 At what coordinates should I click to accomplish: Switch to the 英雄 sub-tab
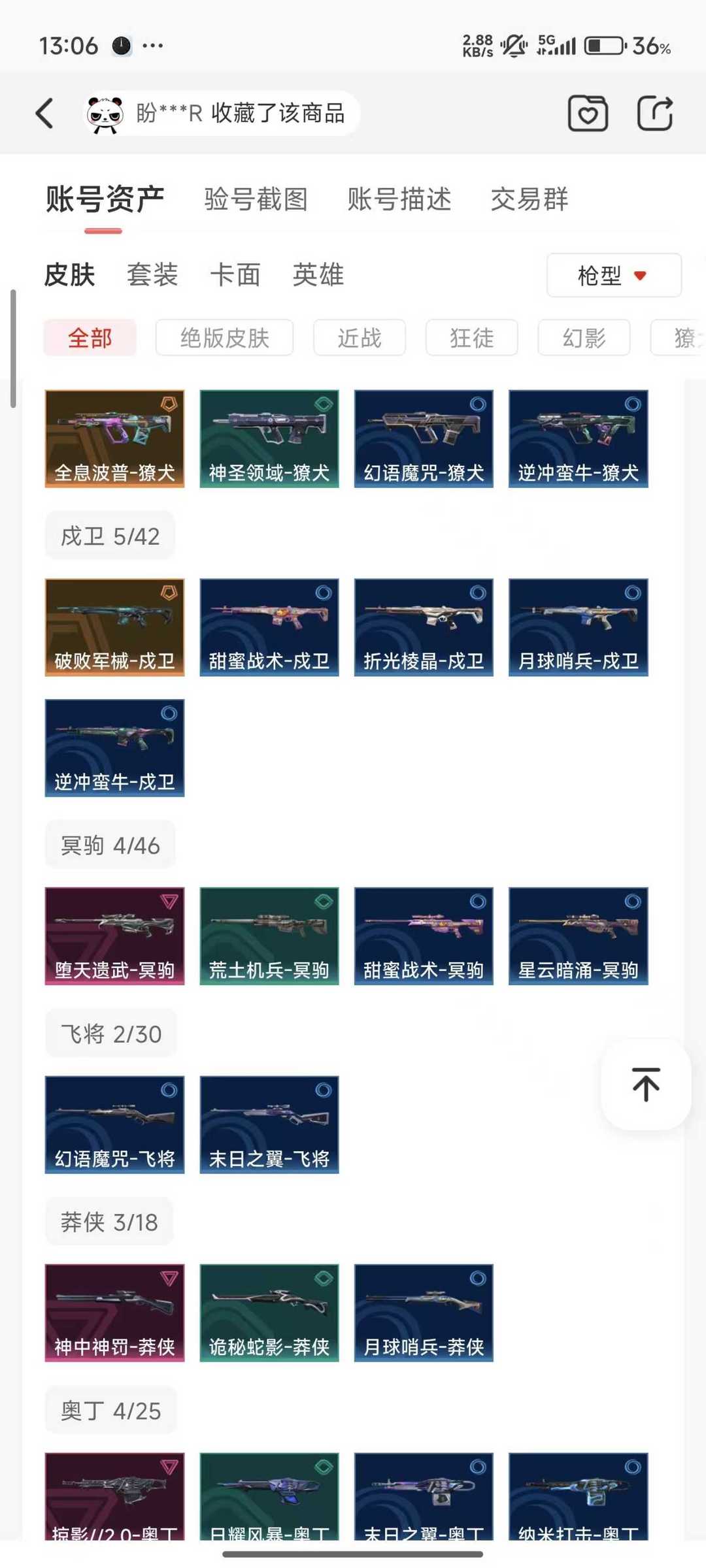[x=318, y=274]
